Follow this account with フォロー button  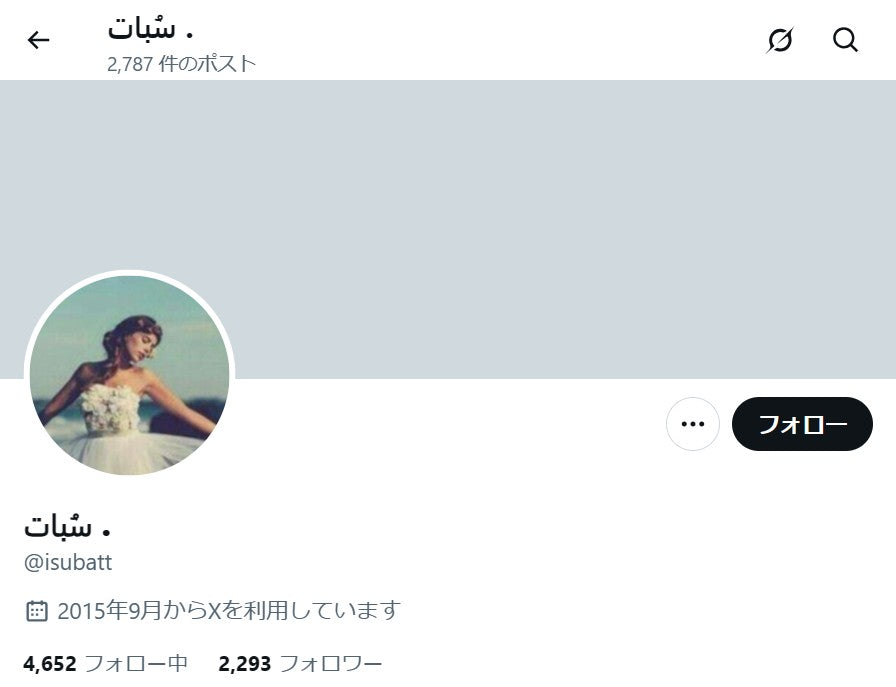point(802,424)
